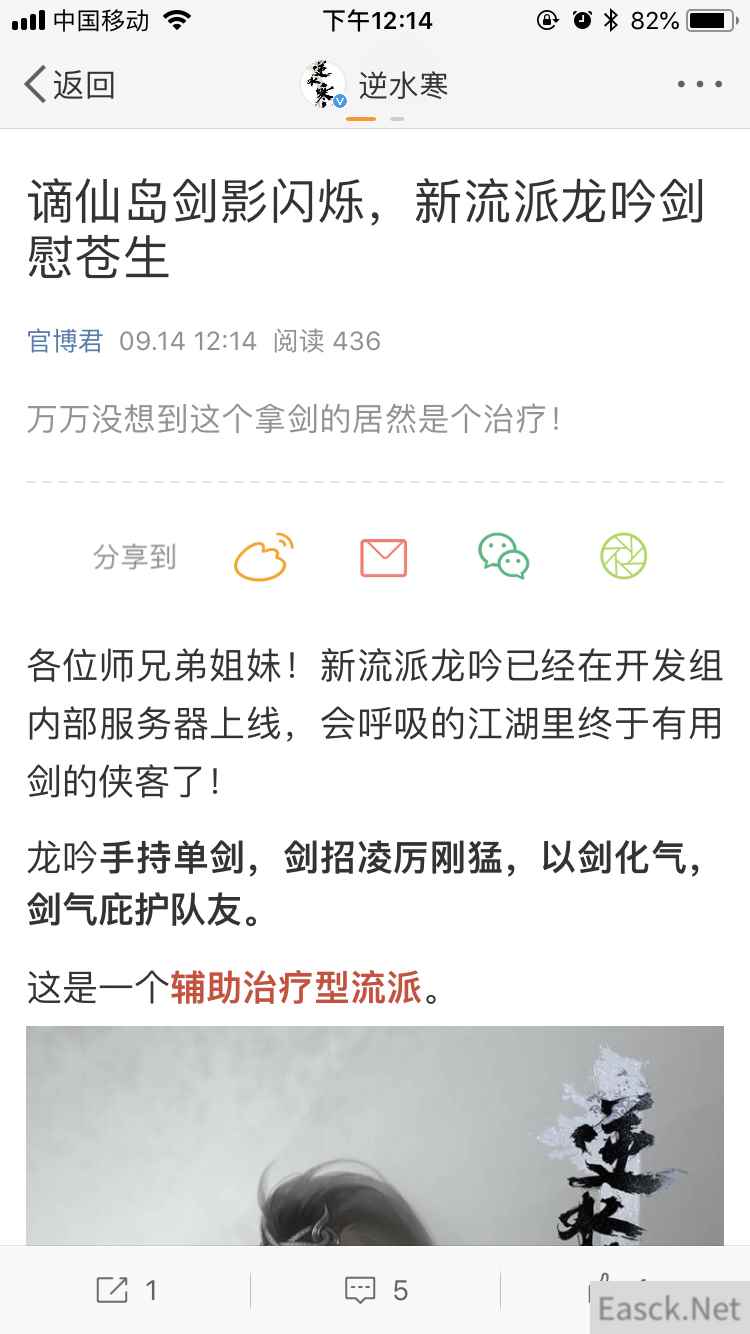The image size is (750, 1334).
Task: Share article to WeChat
Action: coord(503,557)
